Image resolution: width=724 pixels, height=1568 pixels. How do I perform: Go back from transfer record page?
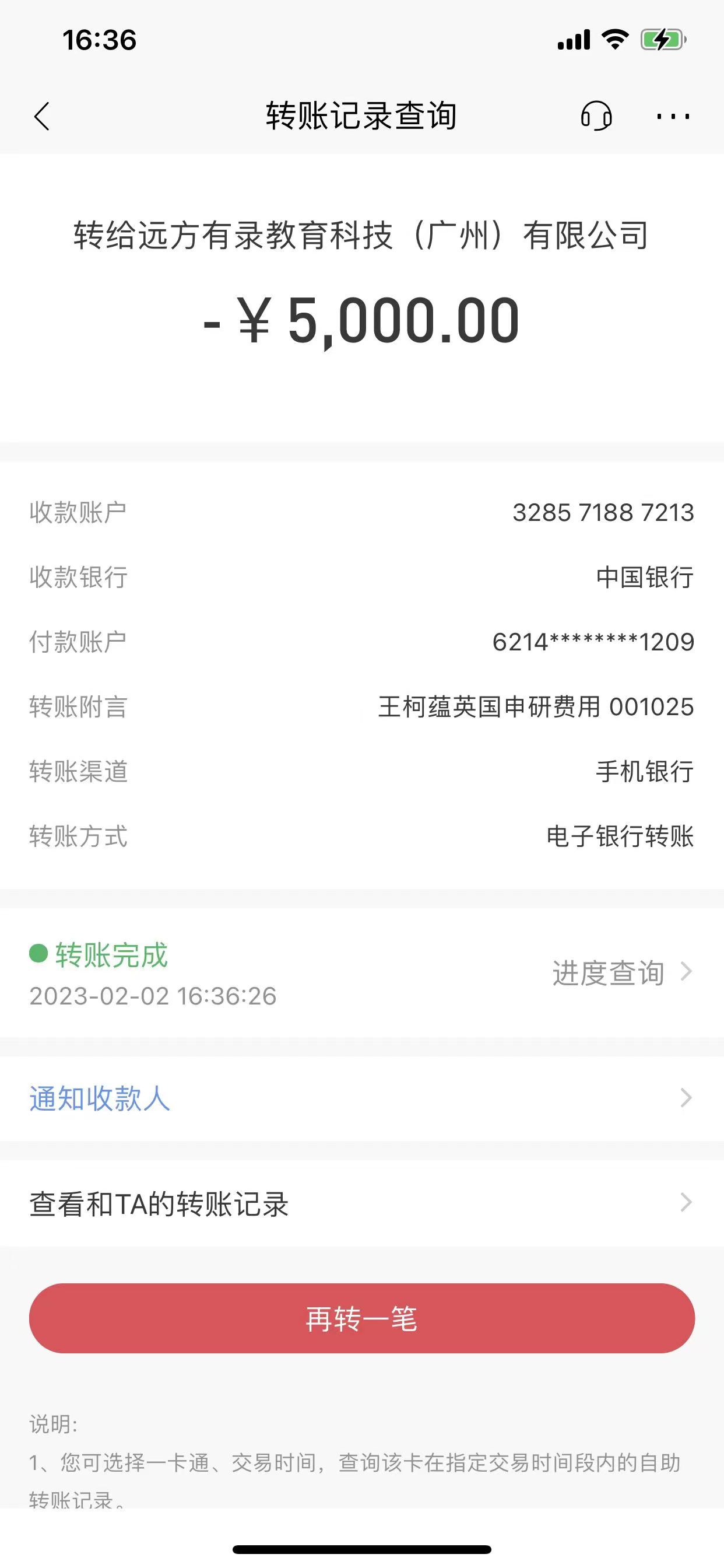[x=41, y=116]
